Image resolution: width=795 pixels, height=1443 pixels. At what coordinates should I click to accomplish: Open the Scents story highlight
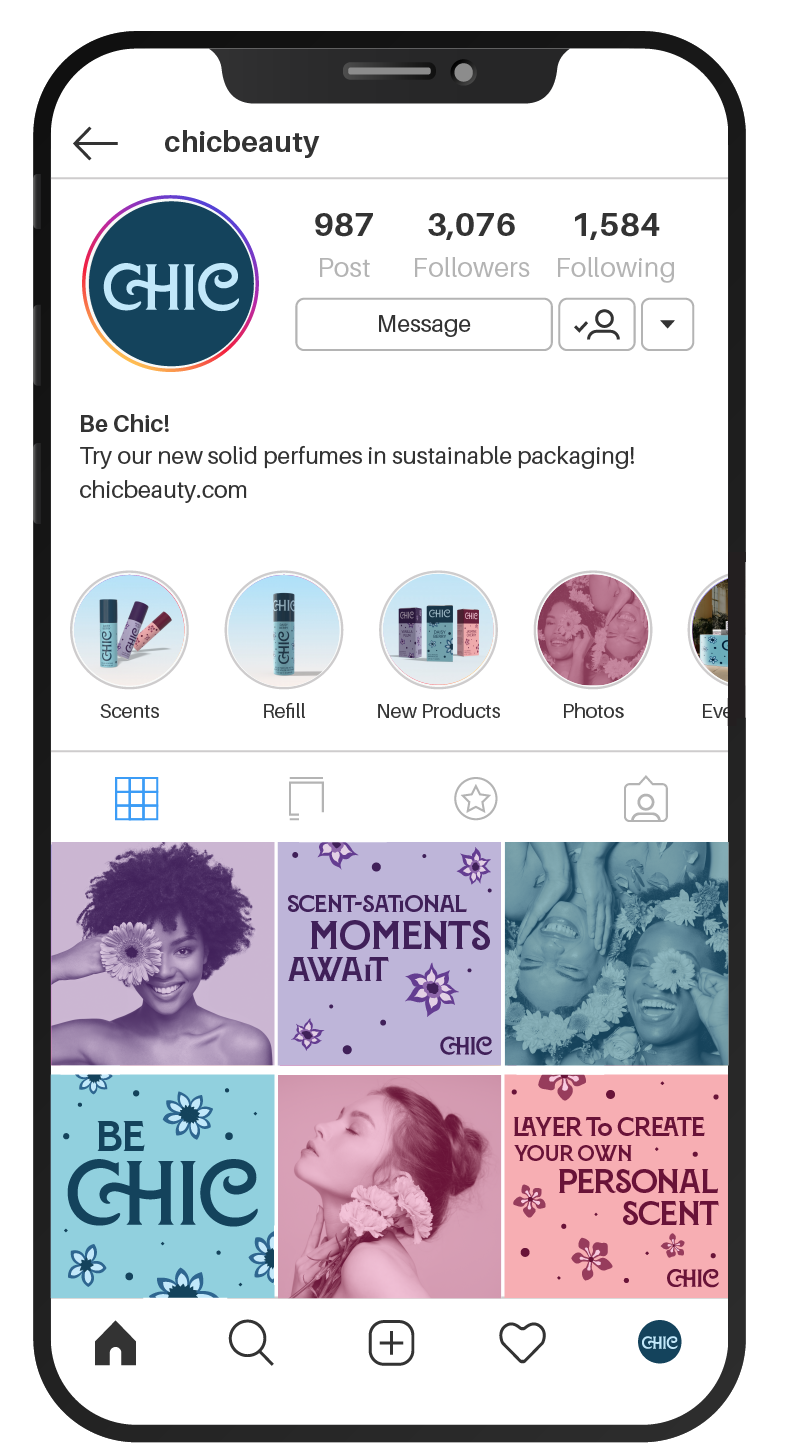click(130, 631)
